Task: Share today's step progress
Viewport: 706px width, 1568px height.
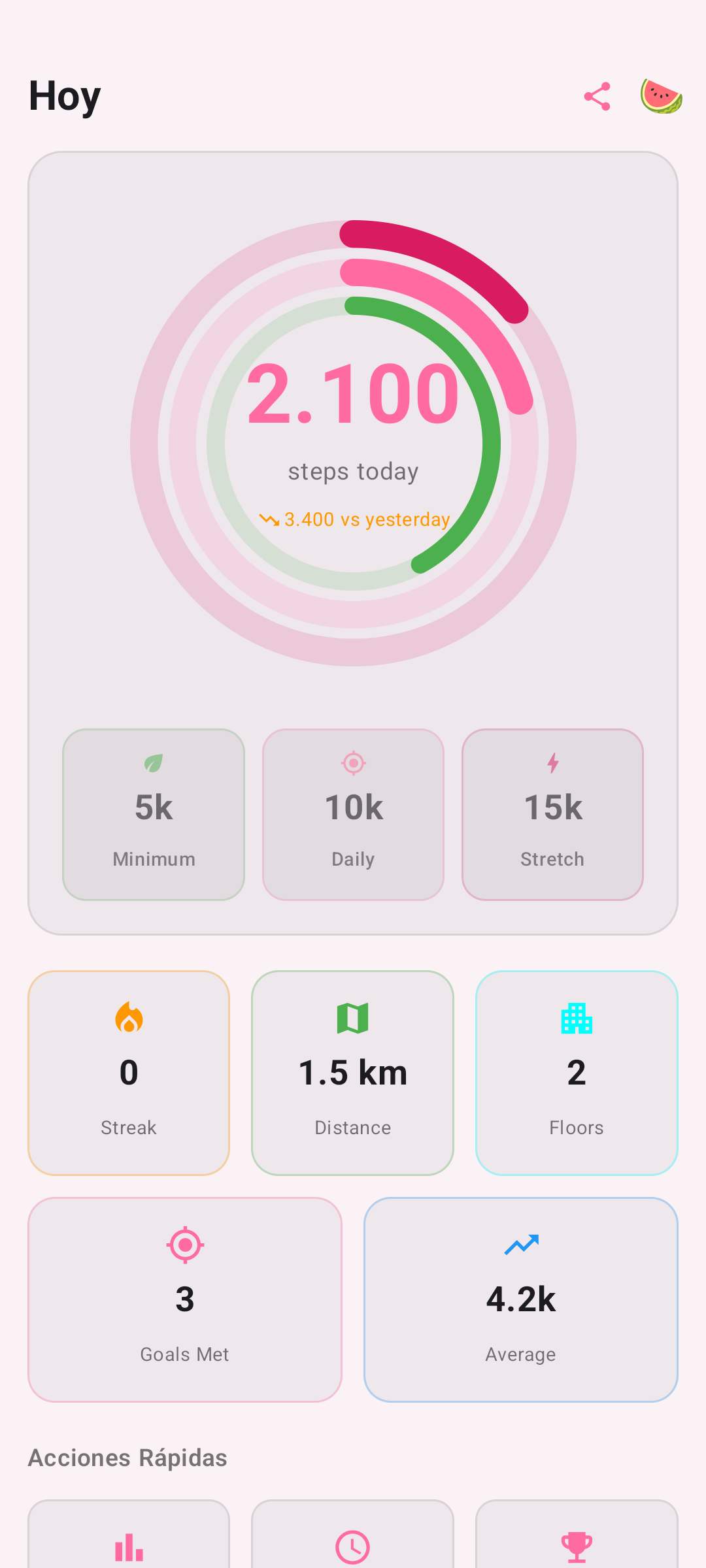Action: point(597,97)
